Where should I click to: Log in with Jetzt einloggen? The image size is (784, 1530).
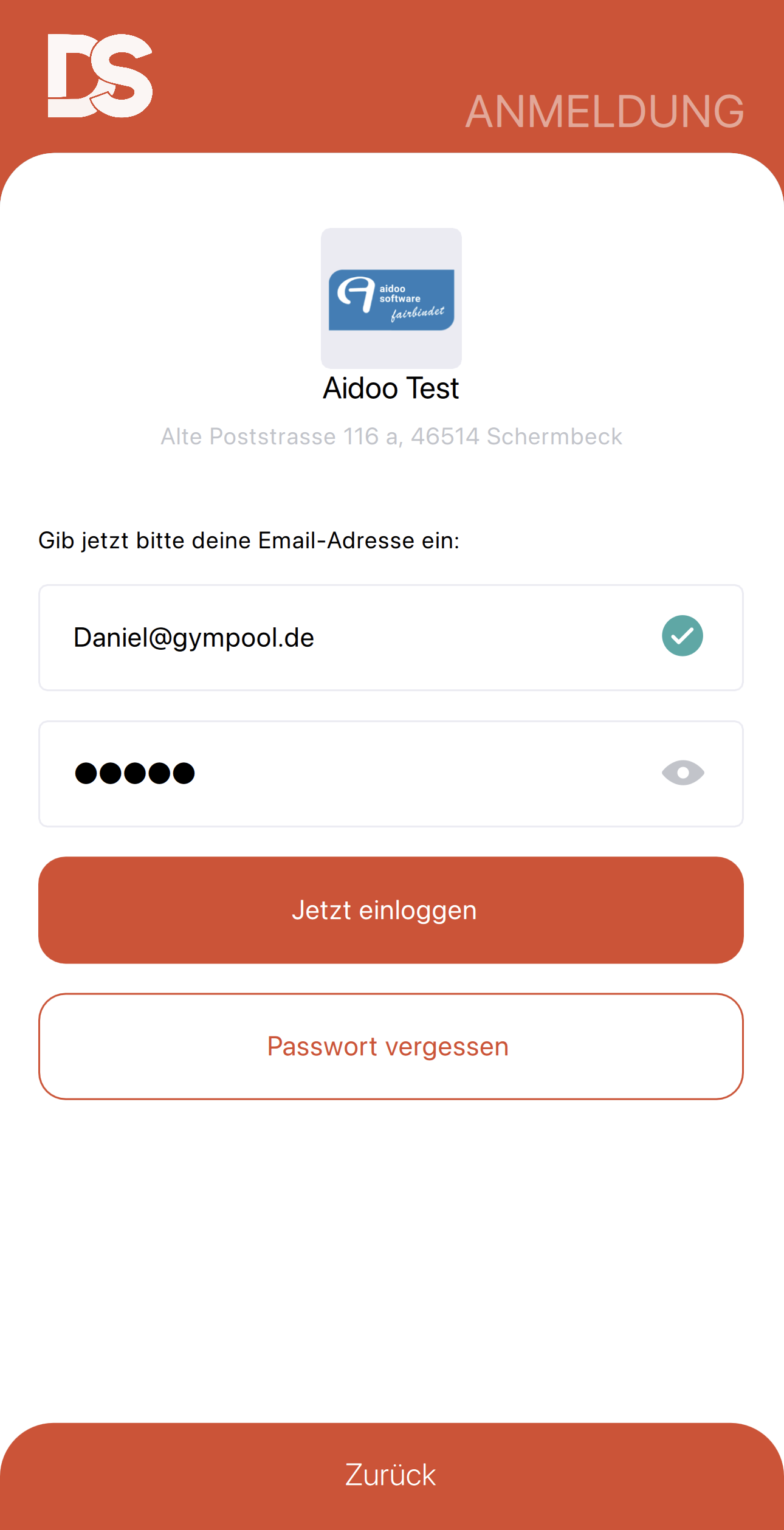pos(391,910)
